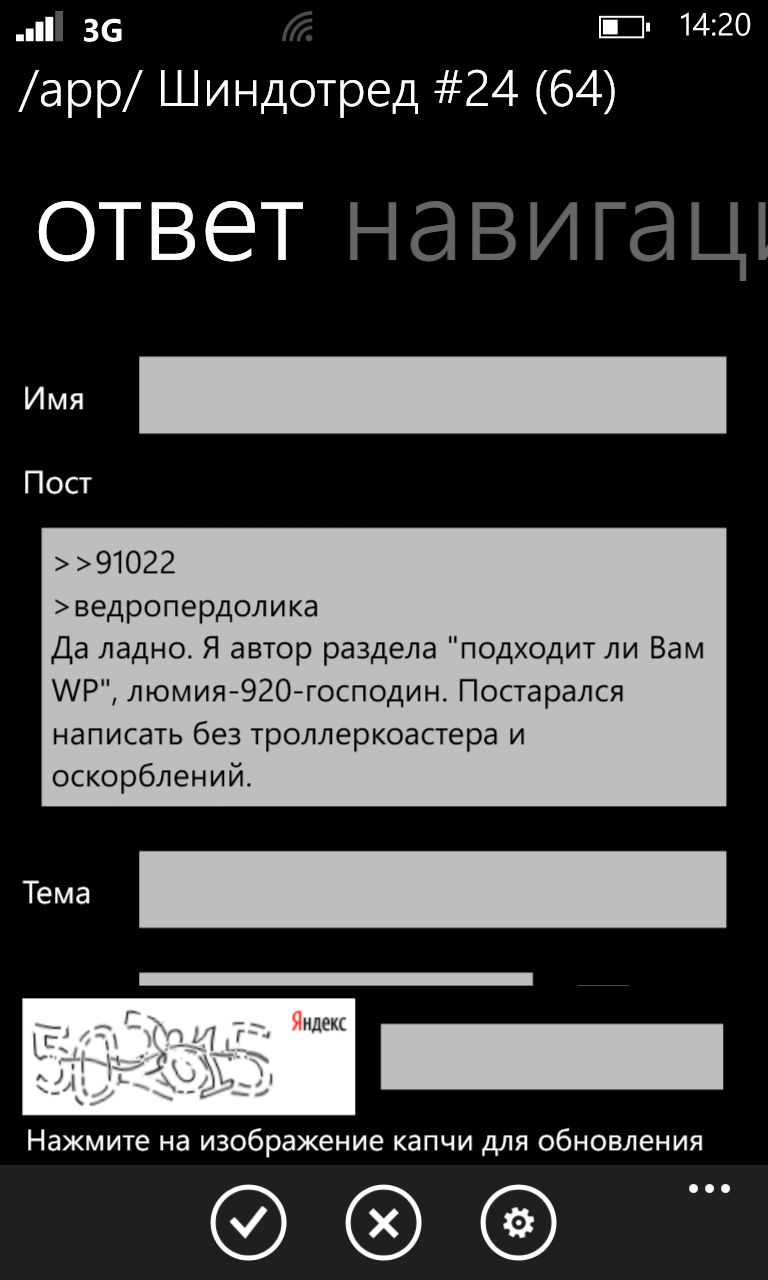The height and width of the screenshot is (1280, 768).
Task: Submit the reply with the checkmark
Action: [248, 1222]
